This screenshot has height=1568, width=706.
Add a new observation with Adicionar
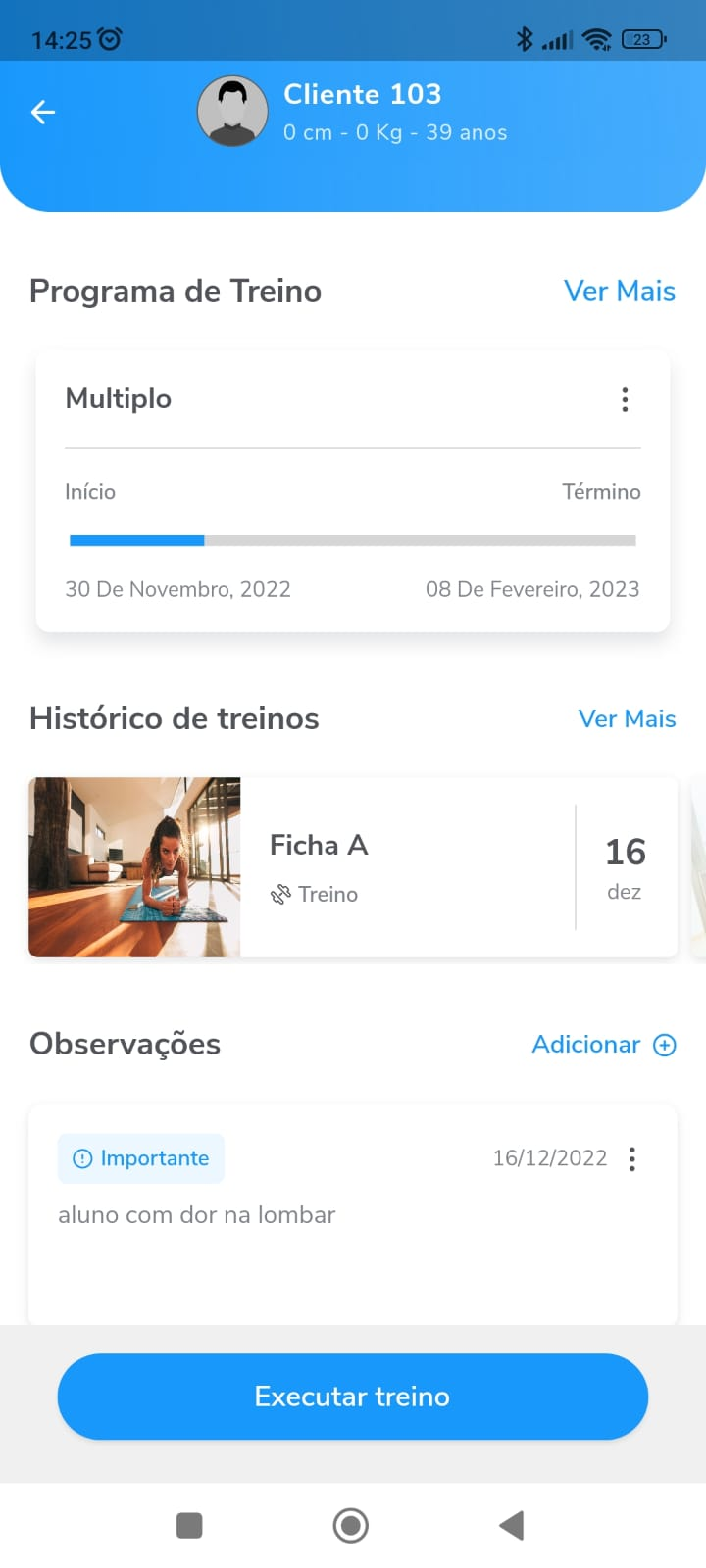tap(603, 1045)
